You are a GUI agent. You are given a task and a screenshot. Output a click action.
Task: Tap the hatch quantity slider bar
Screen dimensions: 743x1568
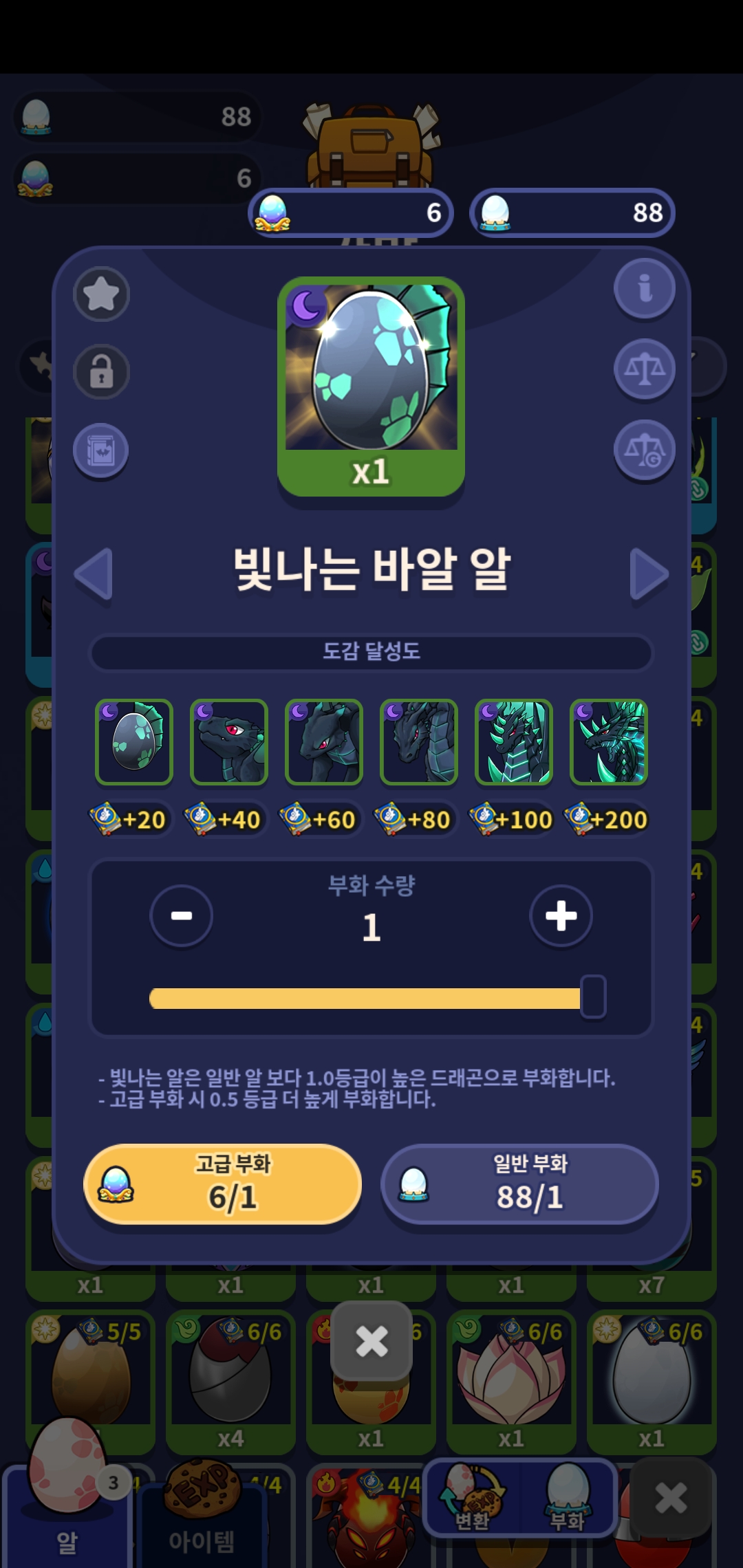pyautogui.click(x=371, y=998)
